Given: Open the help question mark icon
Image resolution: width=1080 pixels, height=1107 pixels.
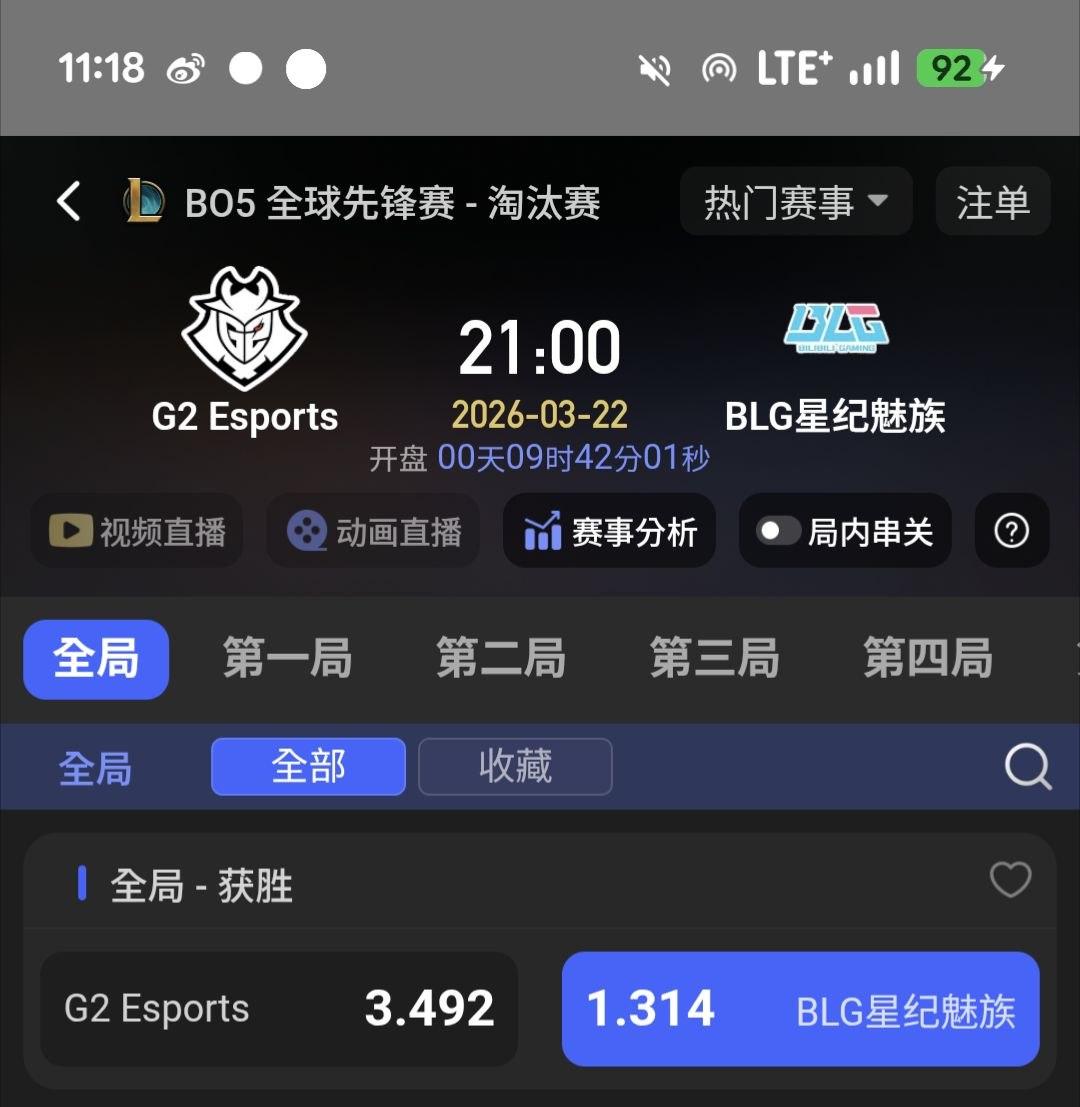Looking at the screenshot, I should point(1012,531).
